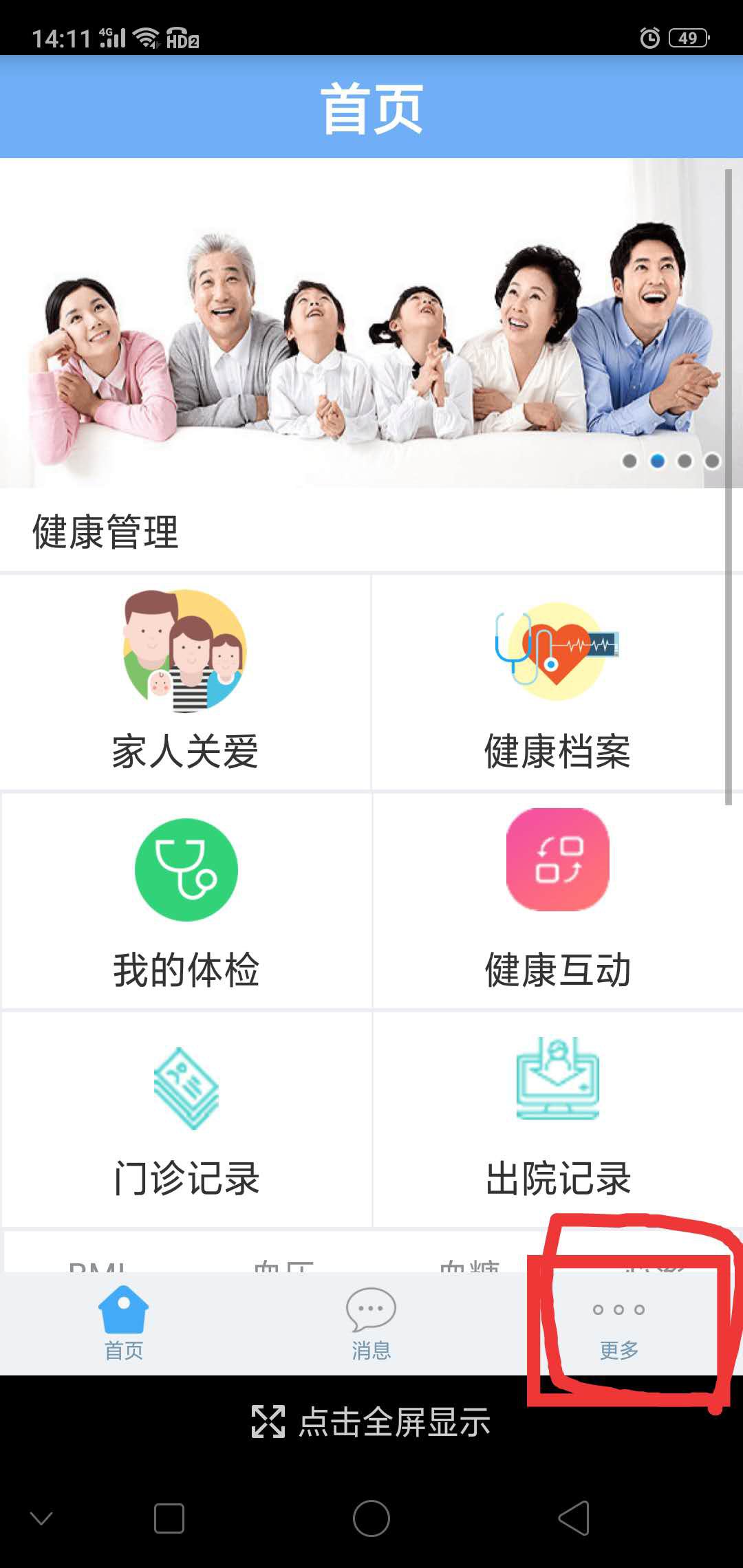Open the 健康互动 tile
The width and height of the screenshot is (743, 1568).
tap(557, 900)
